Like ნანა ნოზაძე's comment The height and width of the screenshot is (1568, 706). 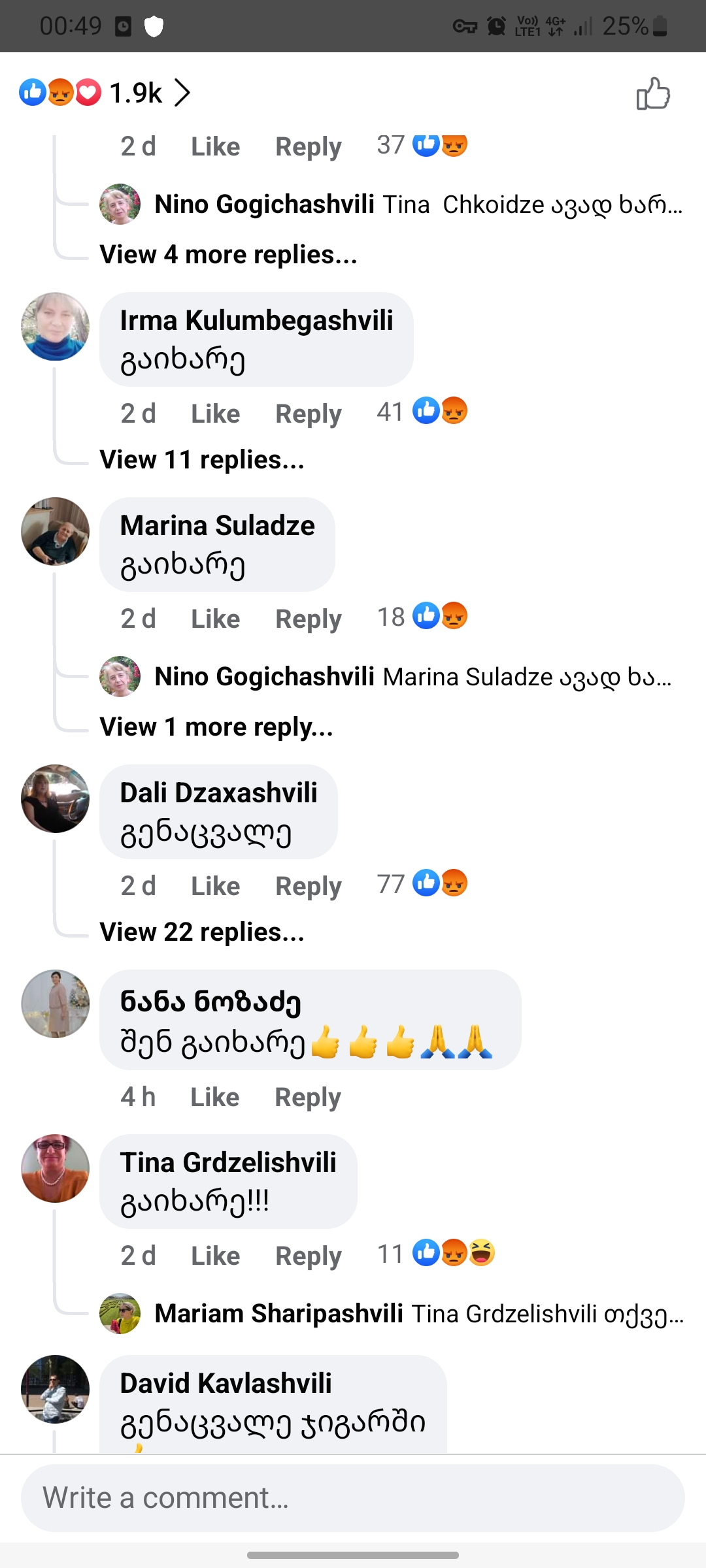click(x=214, y=1097)
